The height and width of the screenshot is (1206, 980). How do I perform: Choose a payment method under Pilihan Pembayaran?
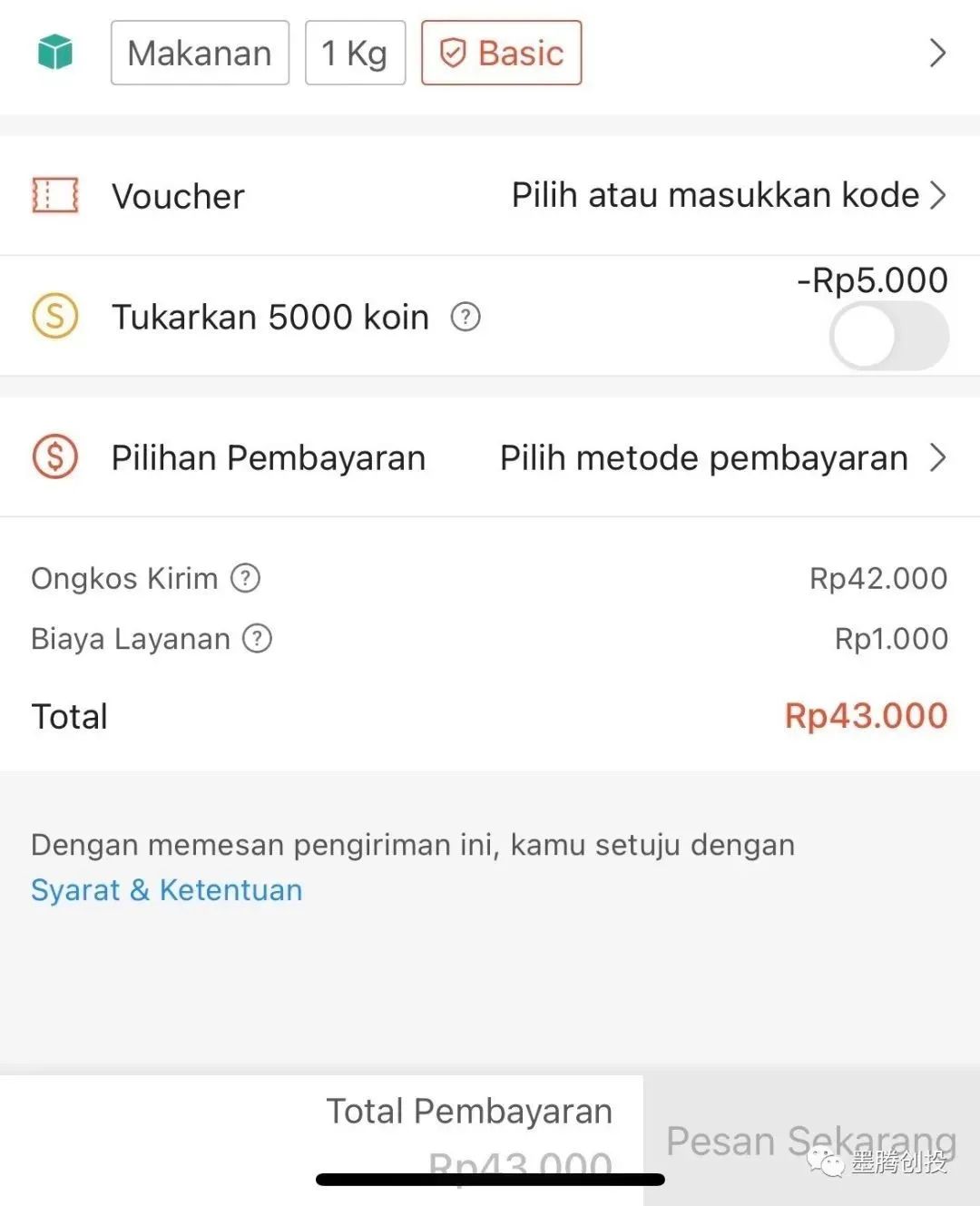coord(721,458)
